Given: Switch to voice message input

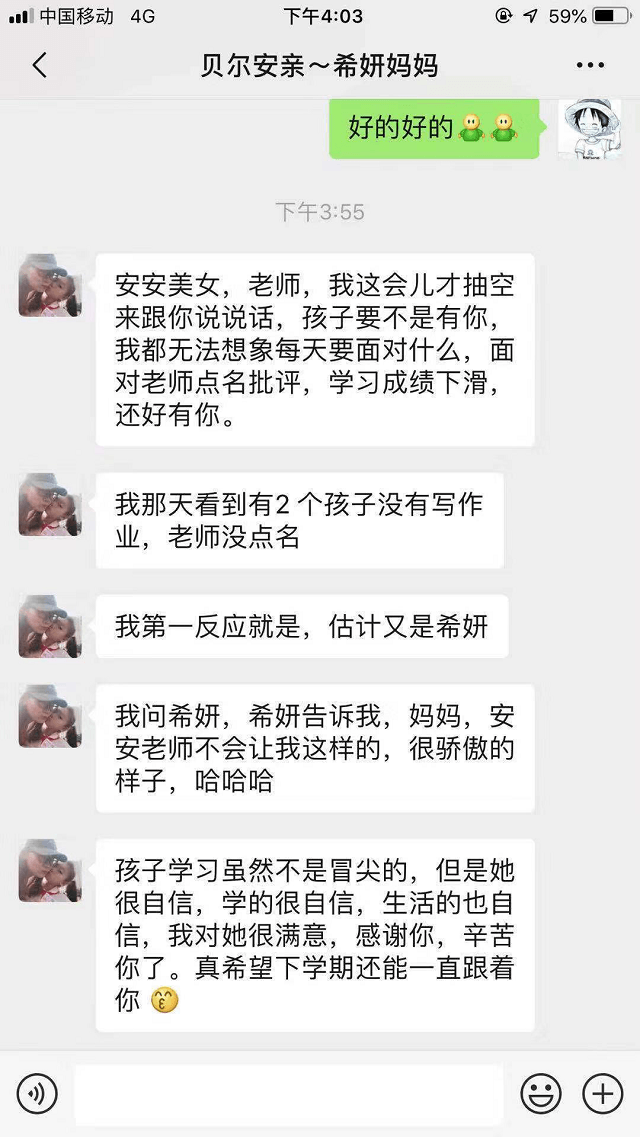Looking at the screenshot, I should coord(37,1094).
